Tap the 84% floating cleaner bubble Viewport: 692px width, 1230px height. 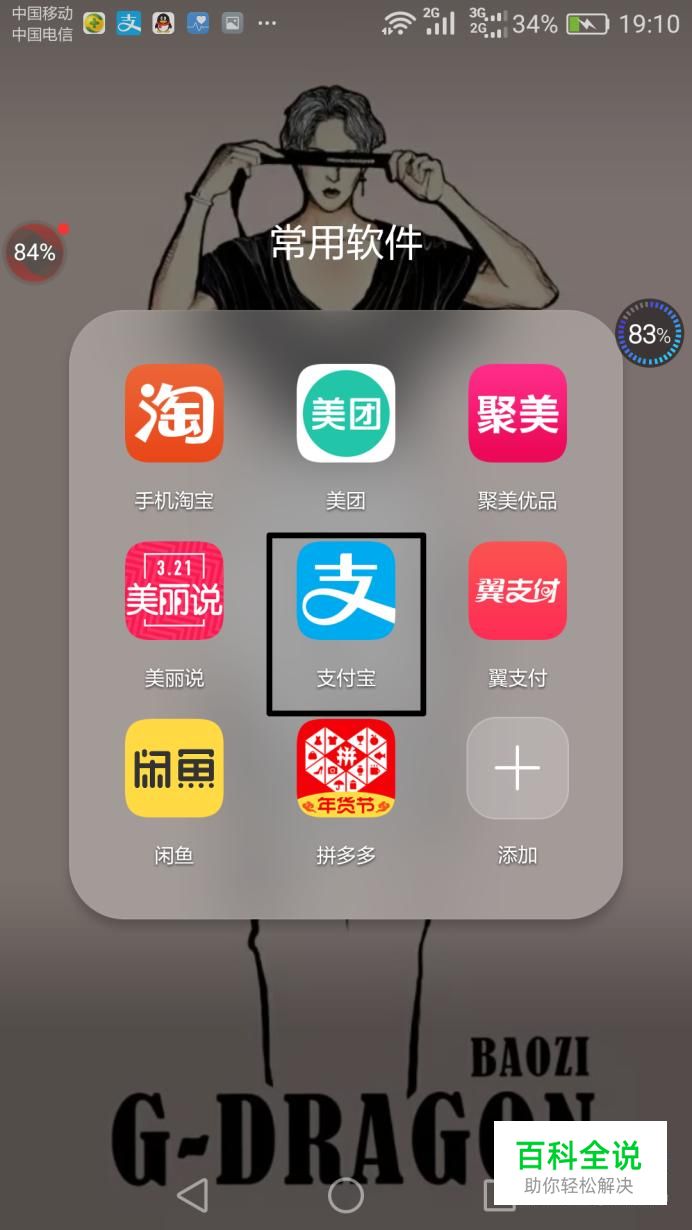coord(34,252)
